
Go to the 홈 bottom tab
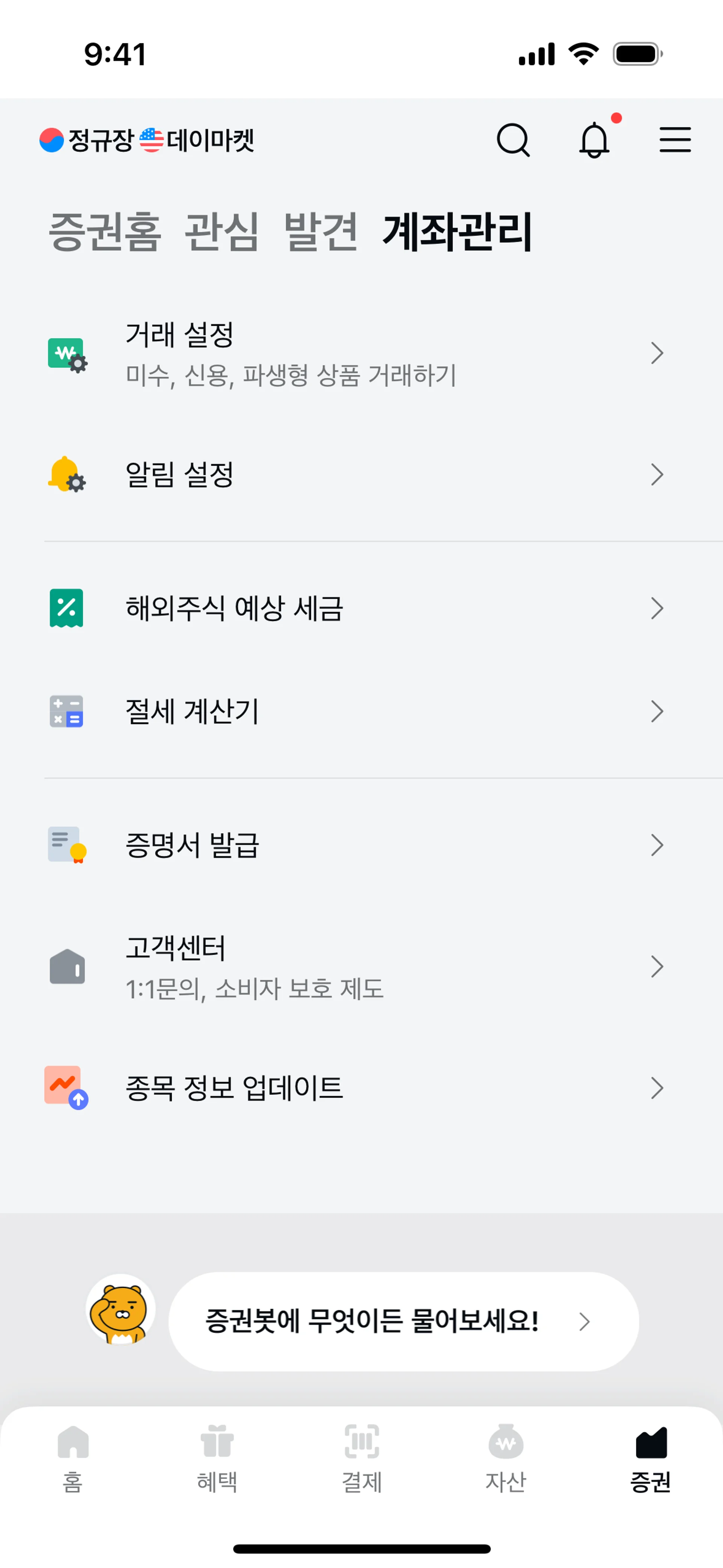click(73, 1458)
